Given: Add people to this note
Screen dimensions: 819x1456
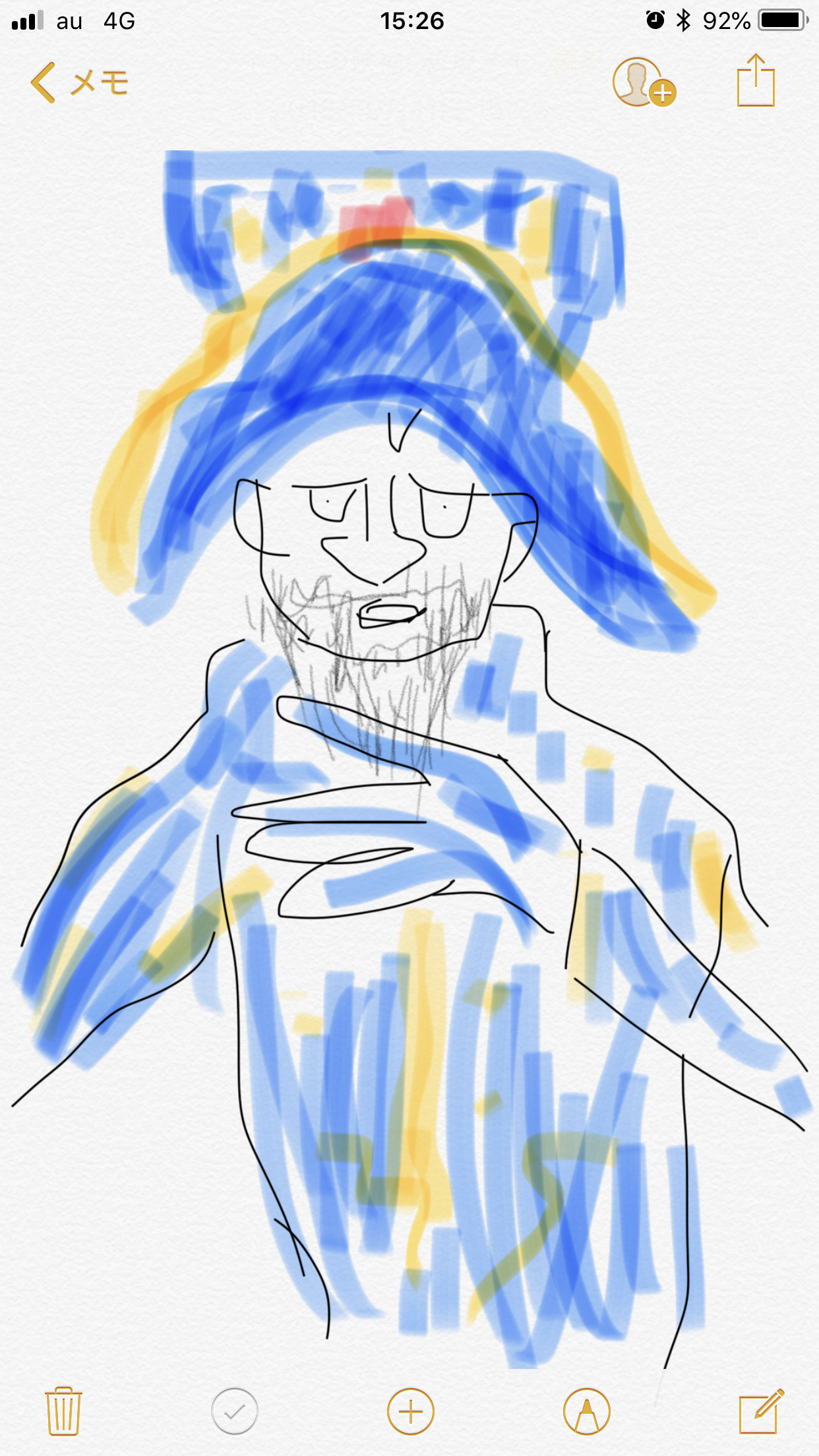Looking at the screenshot, I should [x=644, y=83].
